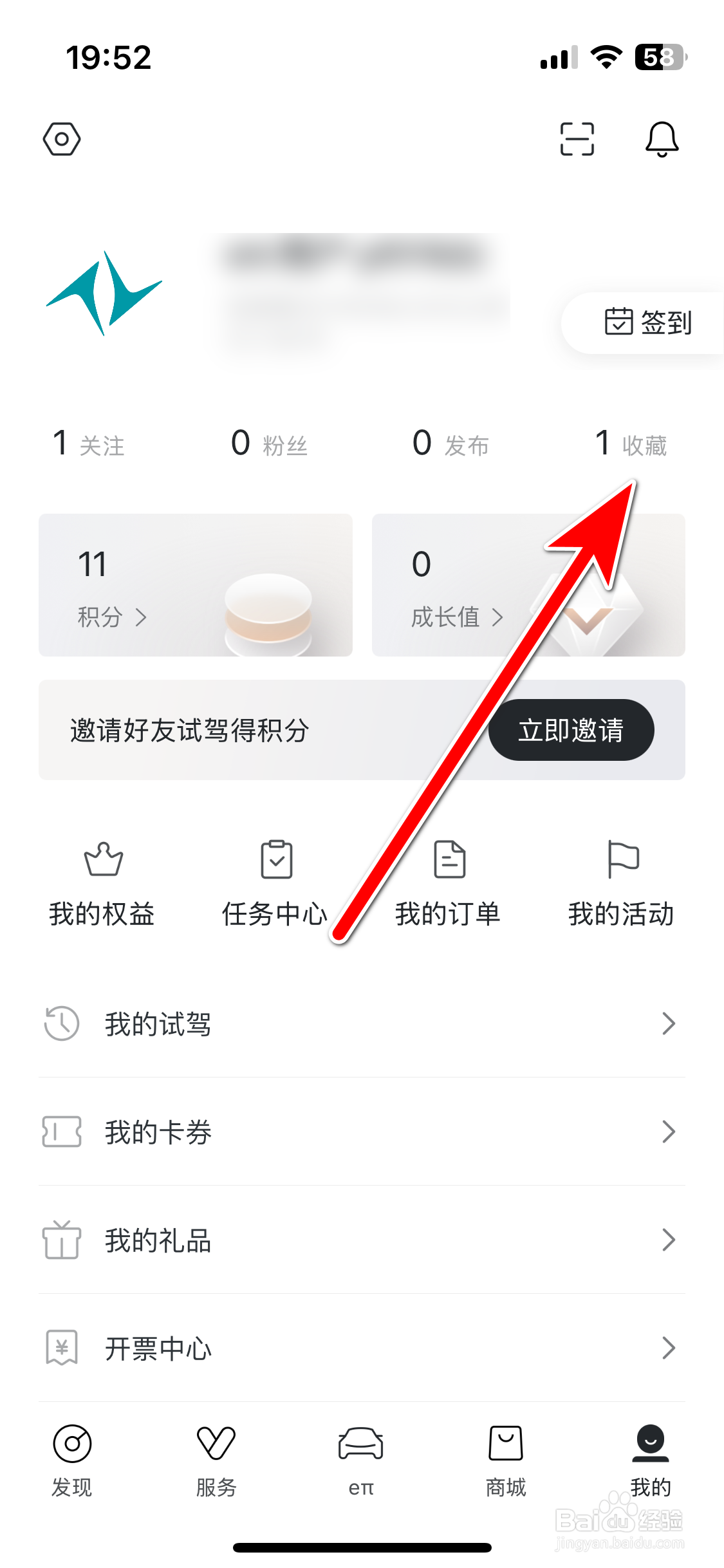
Task: Tap the blurred profile avatar logo
Action: pos(104,293)
